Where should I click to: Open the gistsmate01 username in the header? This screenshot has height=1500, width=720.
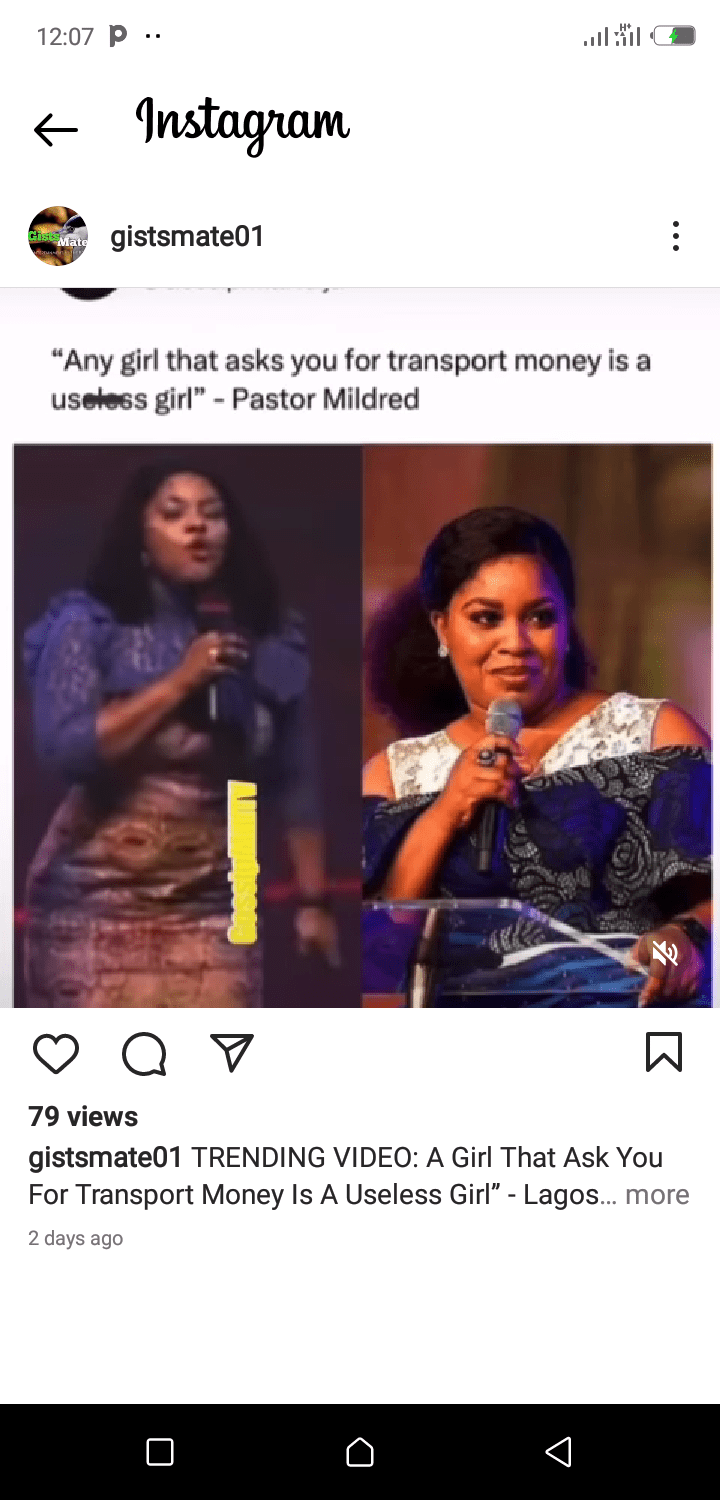pos(187,237)
